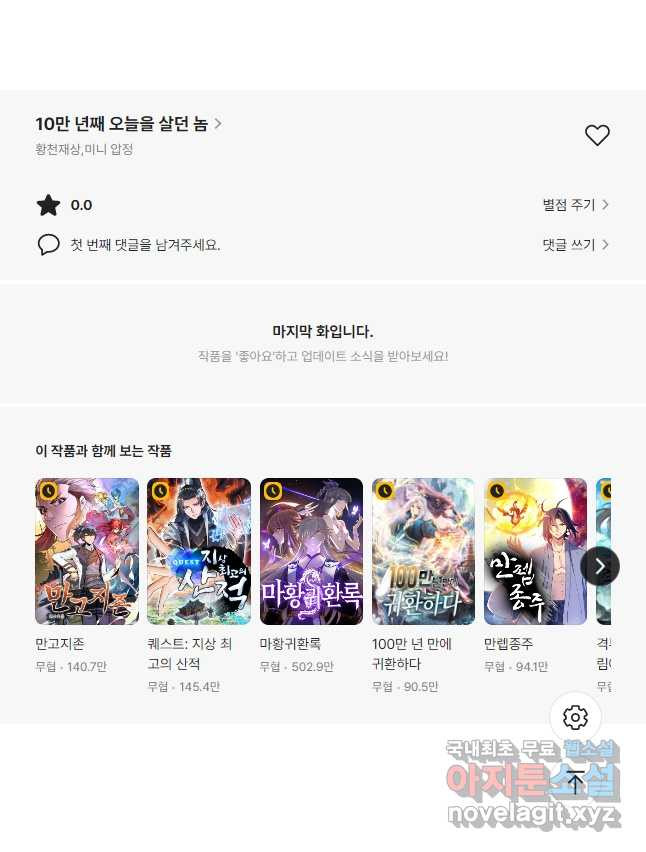Open the 만고지존 recommendation
646x852 pixels.
(87, 551)
